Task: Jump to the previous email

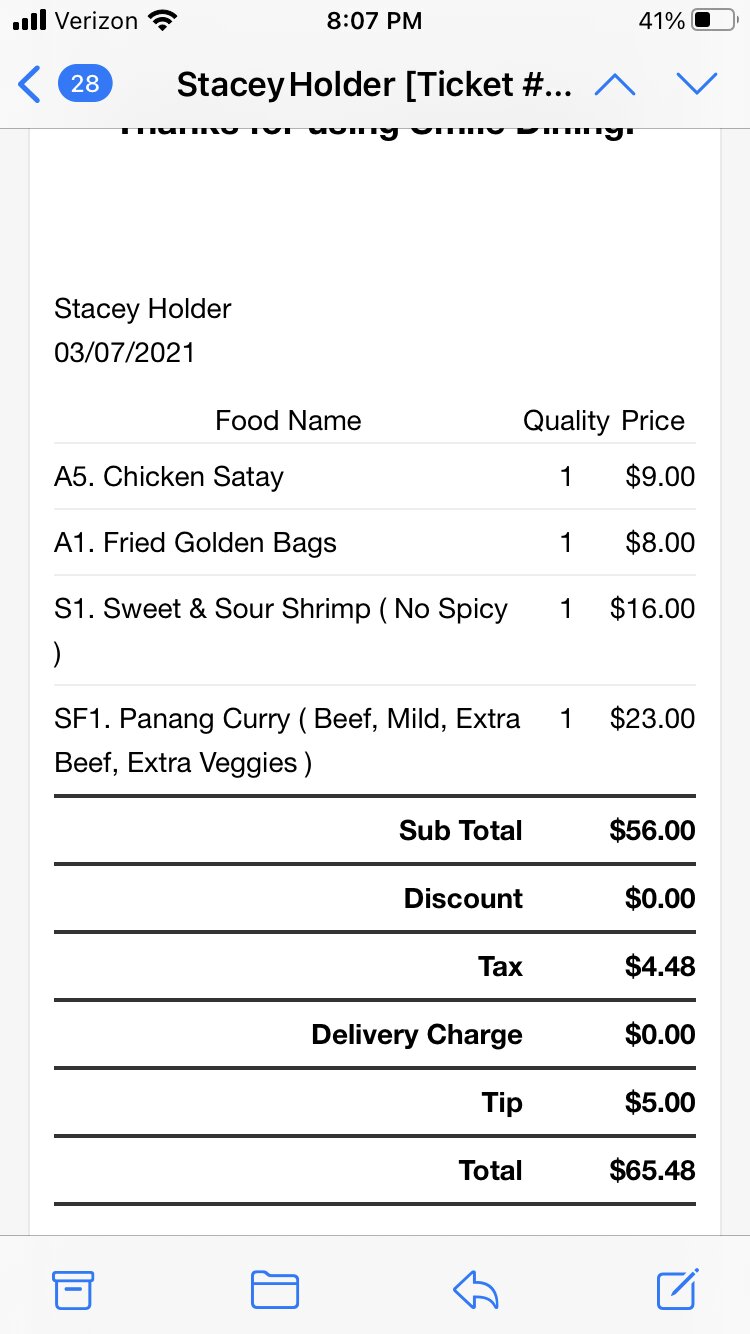Action: pos(614,85)
